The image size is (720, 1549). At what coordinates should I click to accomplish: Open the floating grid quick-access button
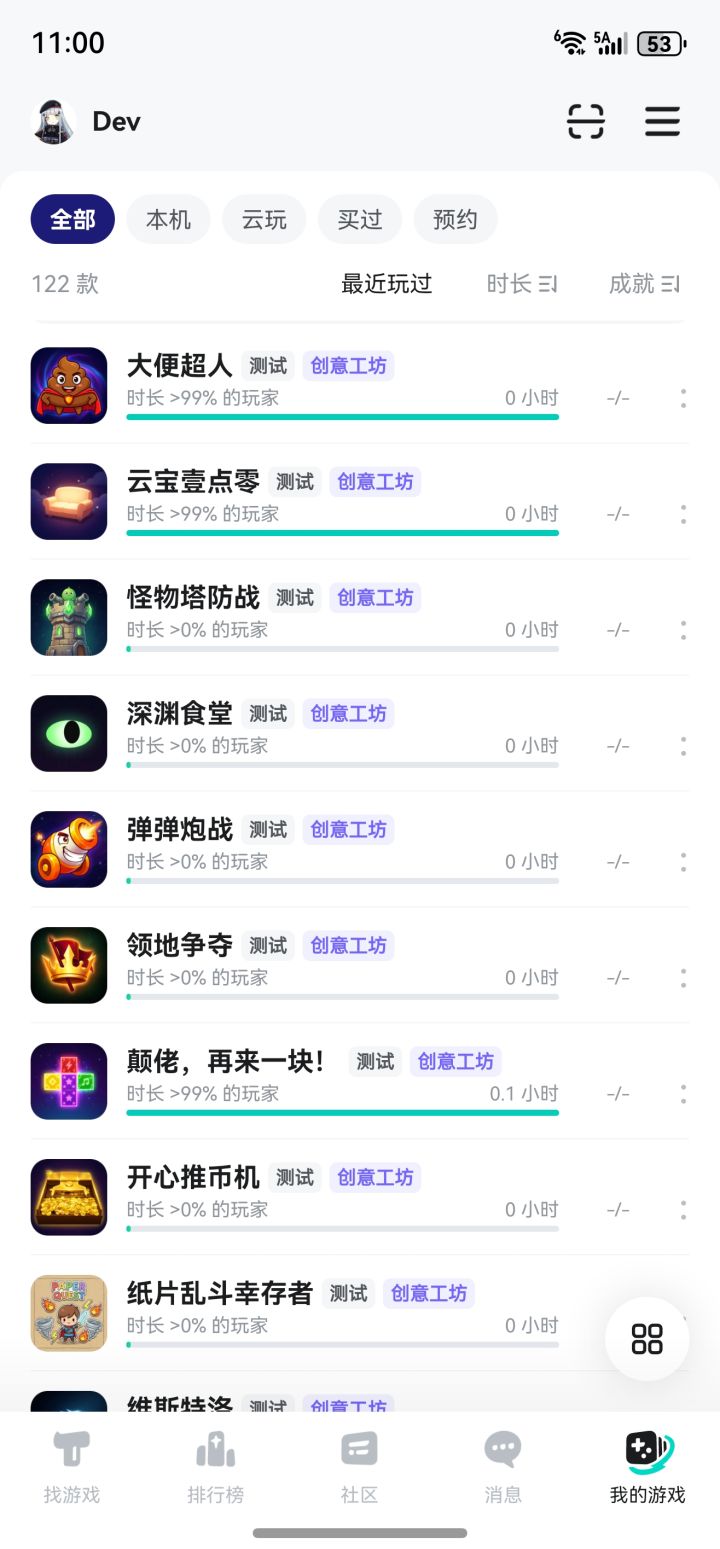(647, 1339)
